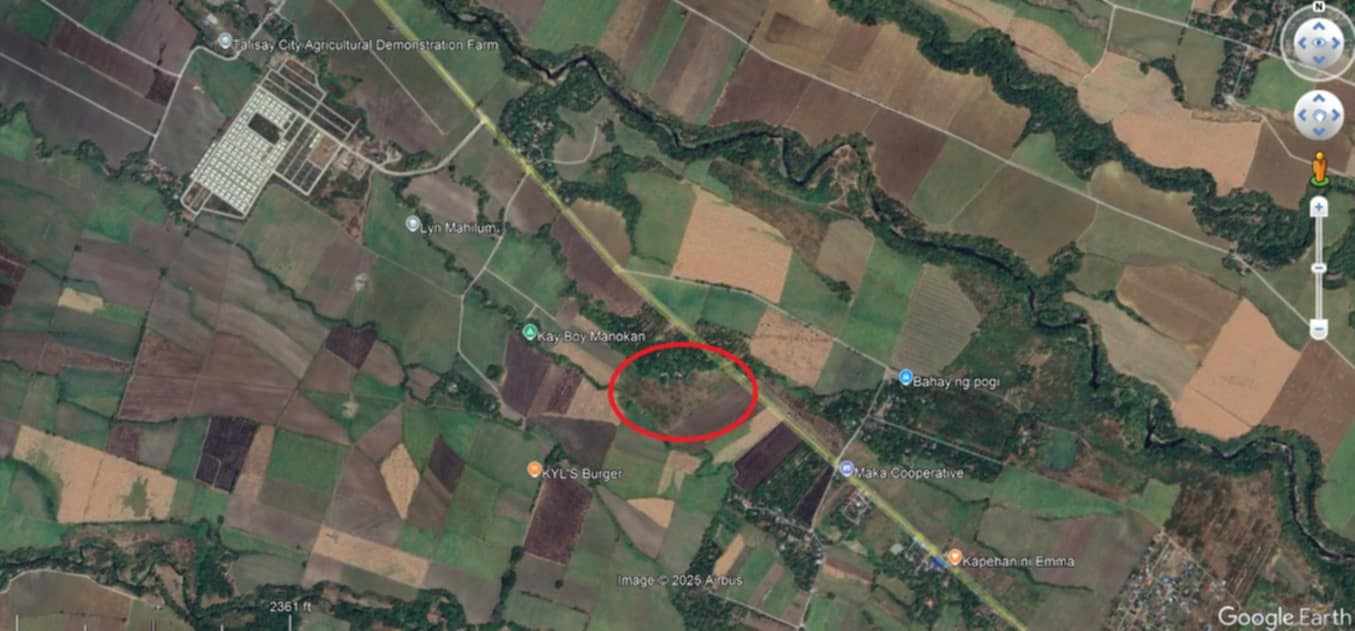
Task: Select the Bahay ng pogi marker
Action: tap(906, 378)
